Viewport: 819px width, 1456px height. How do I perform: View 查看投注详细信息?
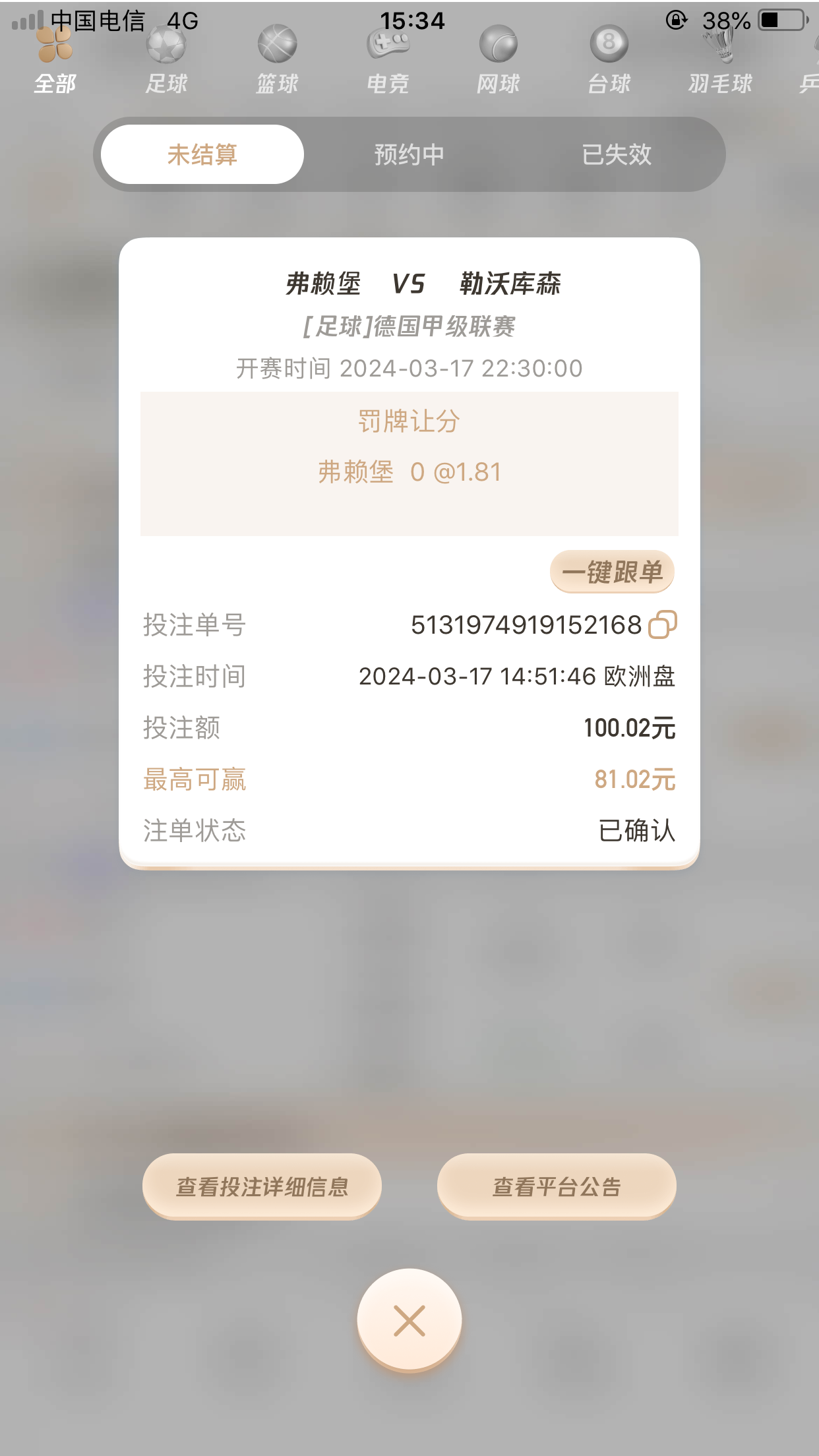point(262,1186)
